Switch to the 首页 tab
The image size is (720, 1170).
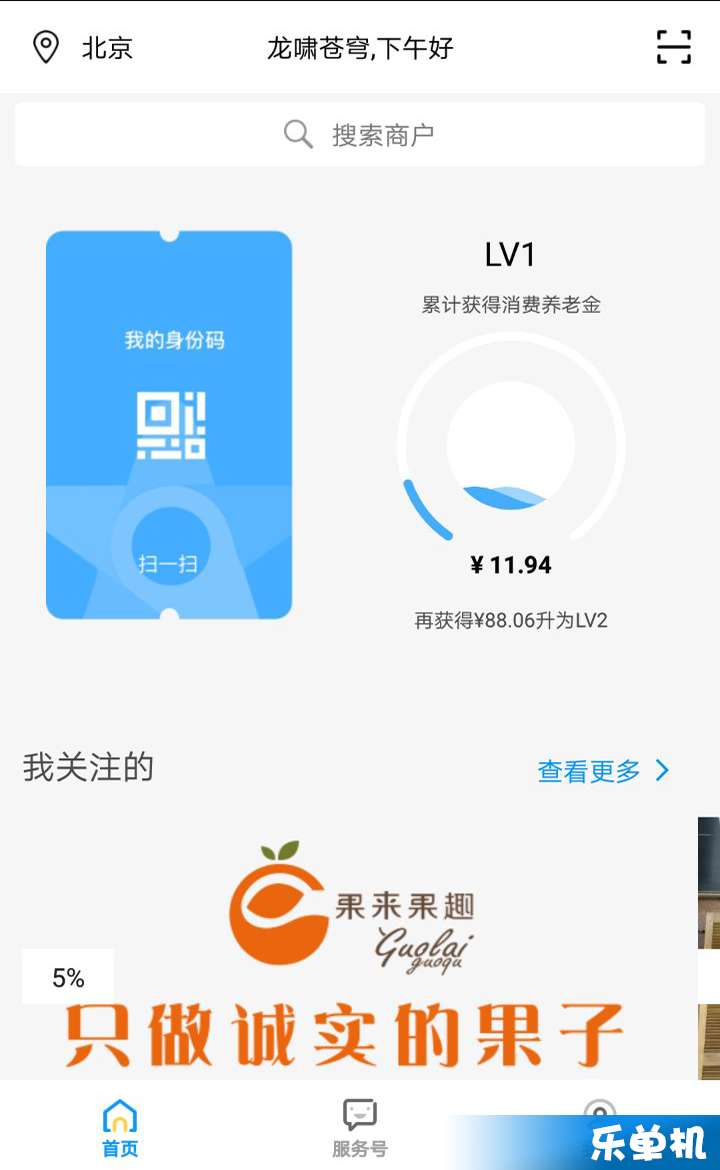click(120, 1128)
